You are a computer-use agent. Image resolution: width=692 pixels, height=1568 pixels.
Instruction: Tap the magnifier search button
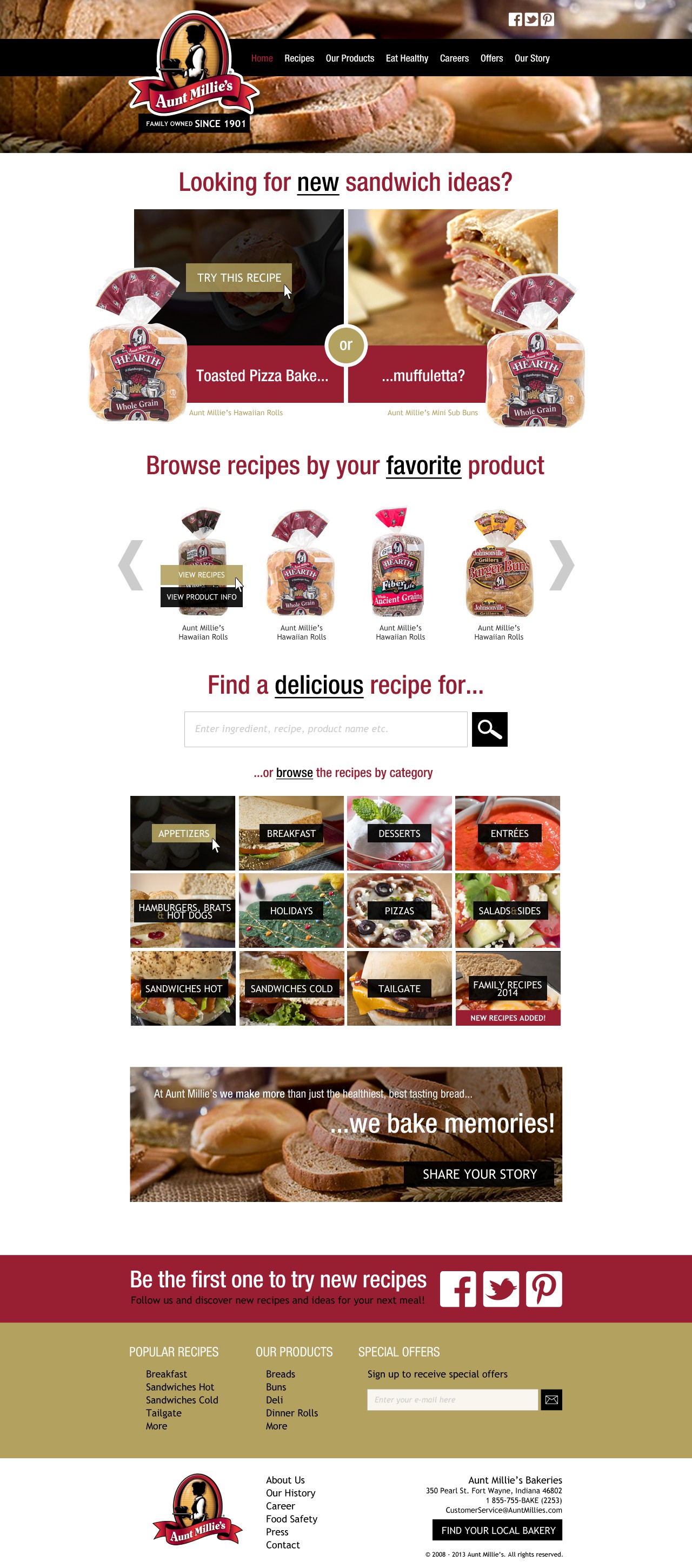pos(489,729)
